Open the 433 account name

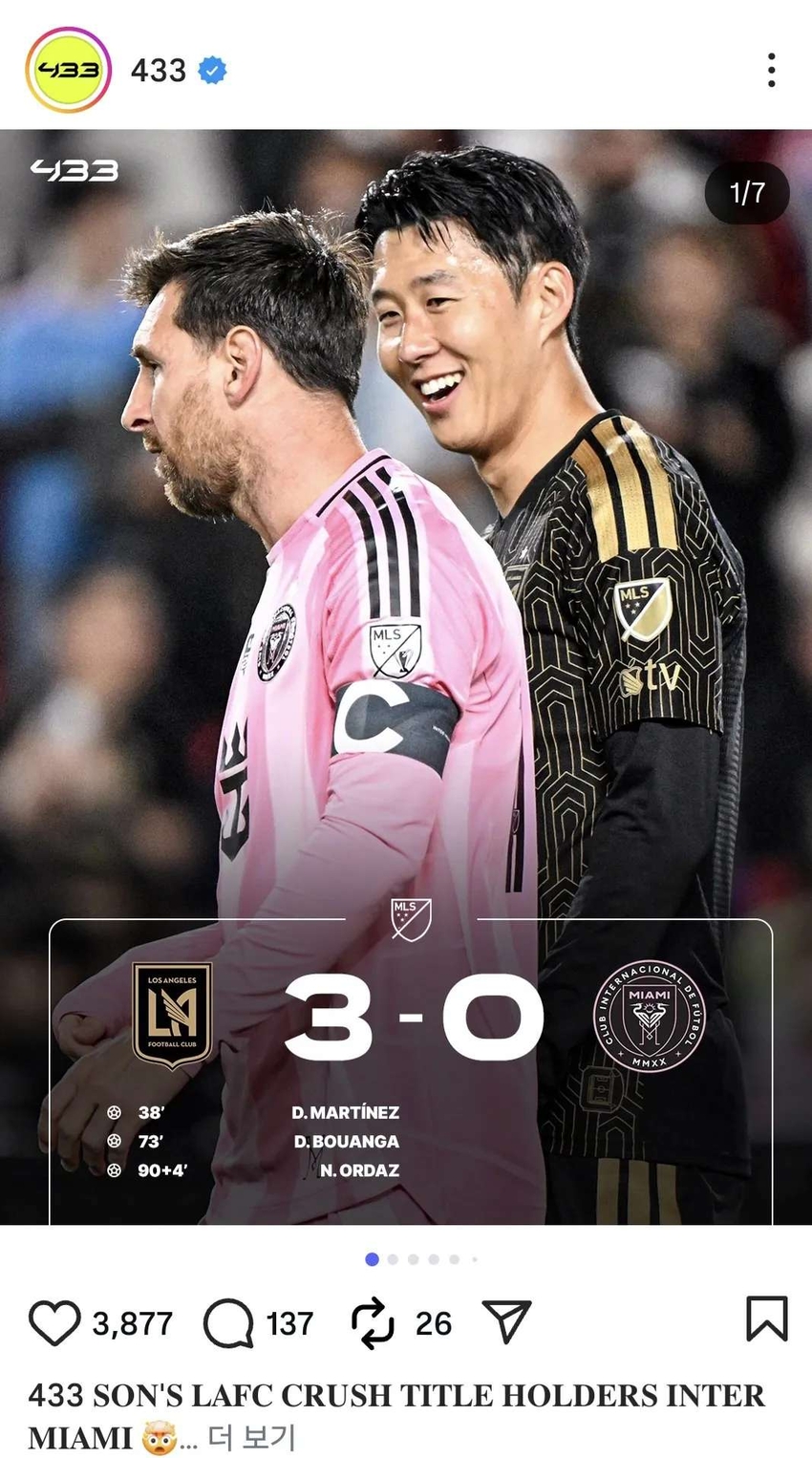pyautogui.click(x=159, y=70)
